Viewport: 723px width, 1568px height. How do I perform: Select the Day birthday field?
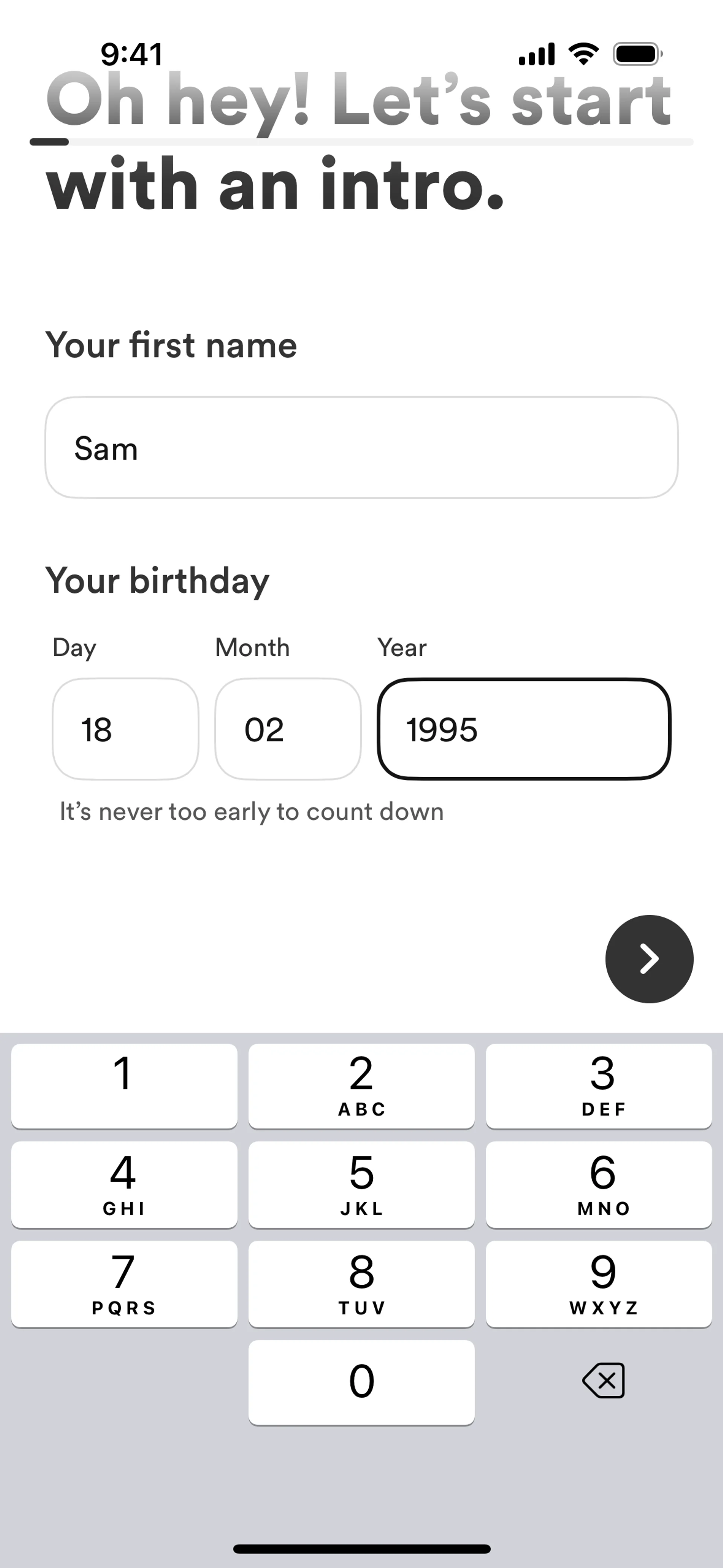point(125,729)
